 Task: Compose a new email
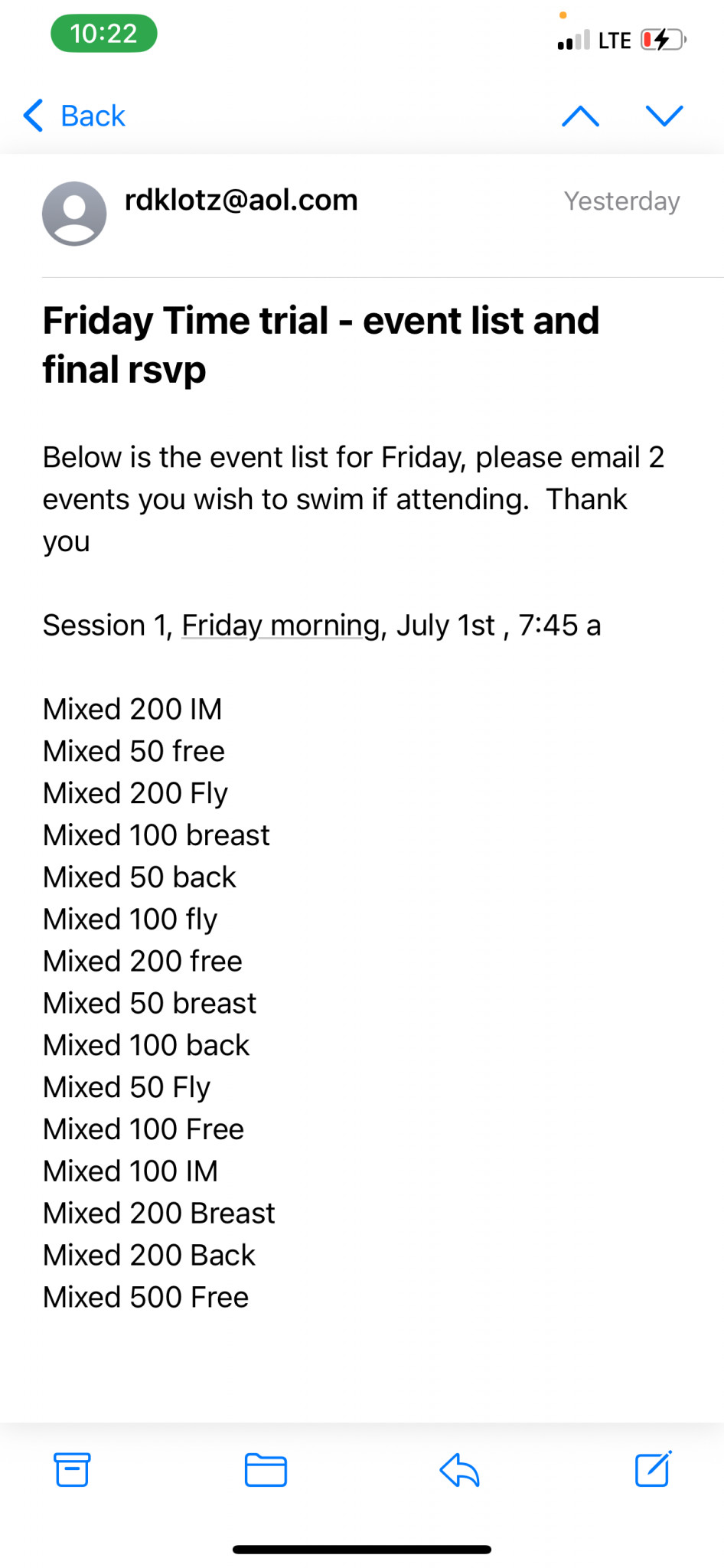pos(654,1468)
